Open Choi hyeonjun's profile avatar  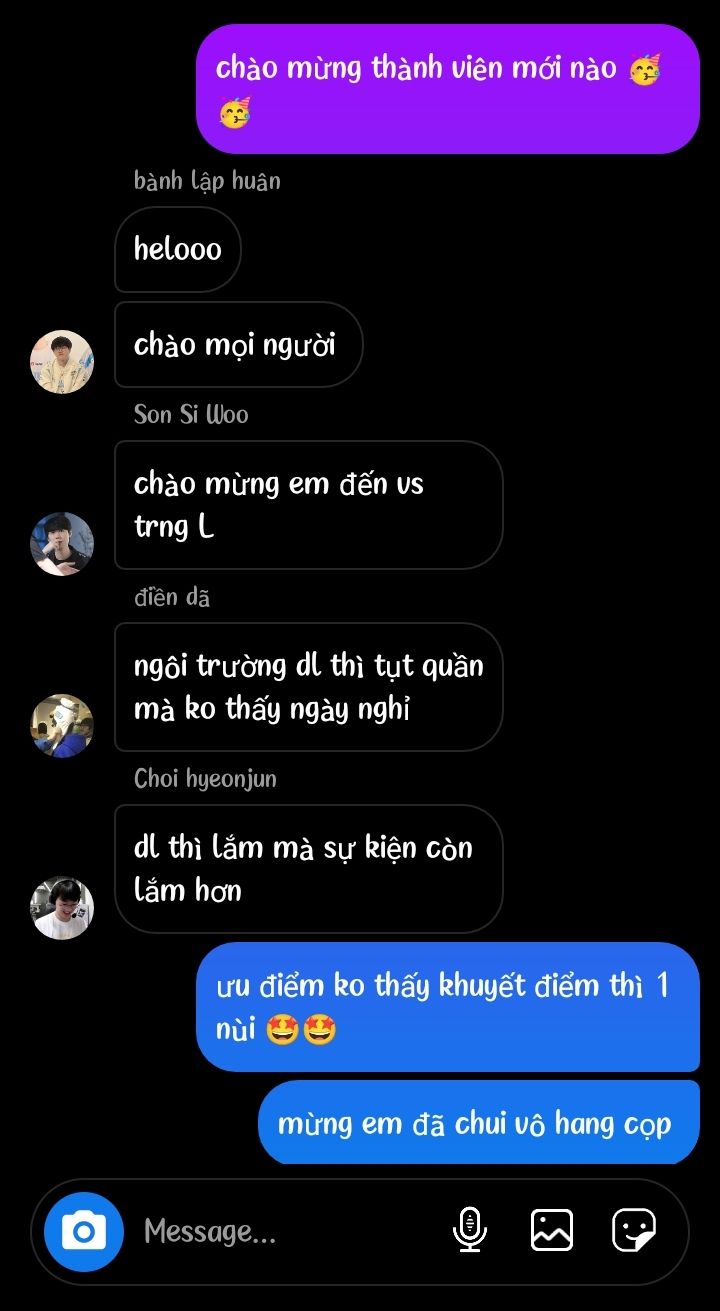62,908
